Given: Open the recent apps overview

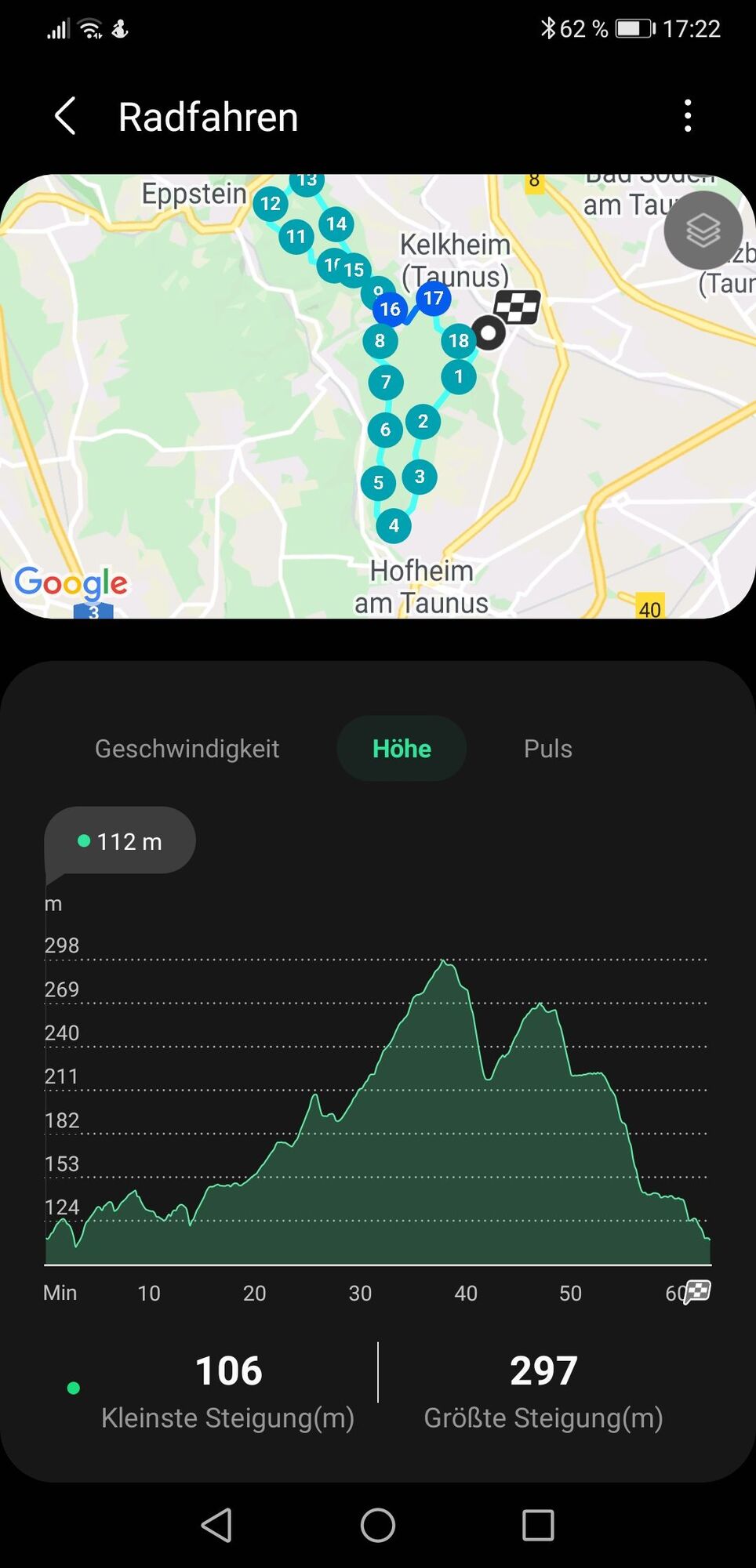Looking at the screenshot, I should [538, 1525].
